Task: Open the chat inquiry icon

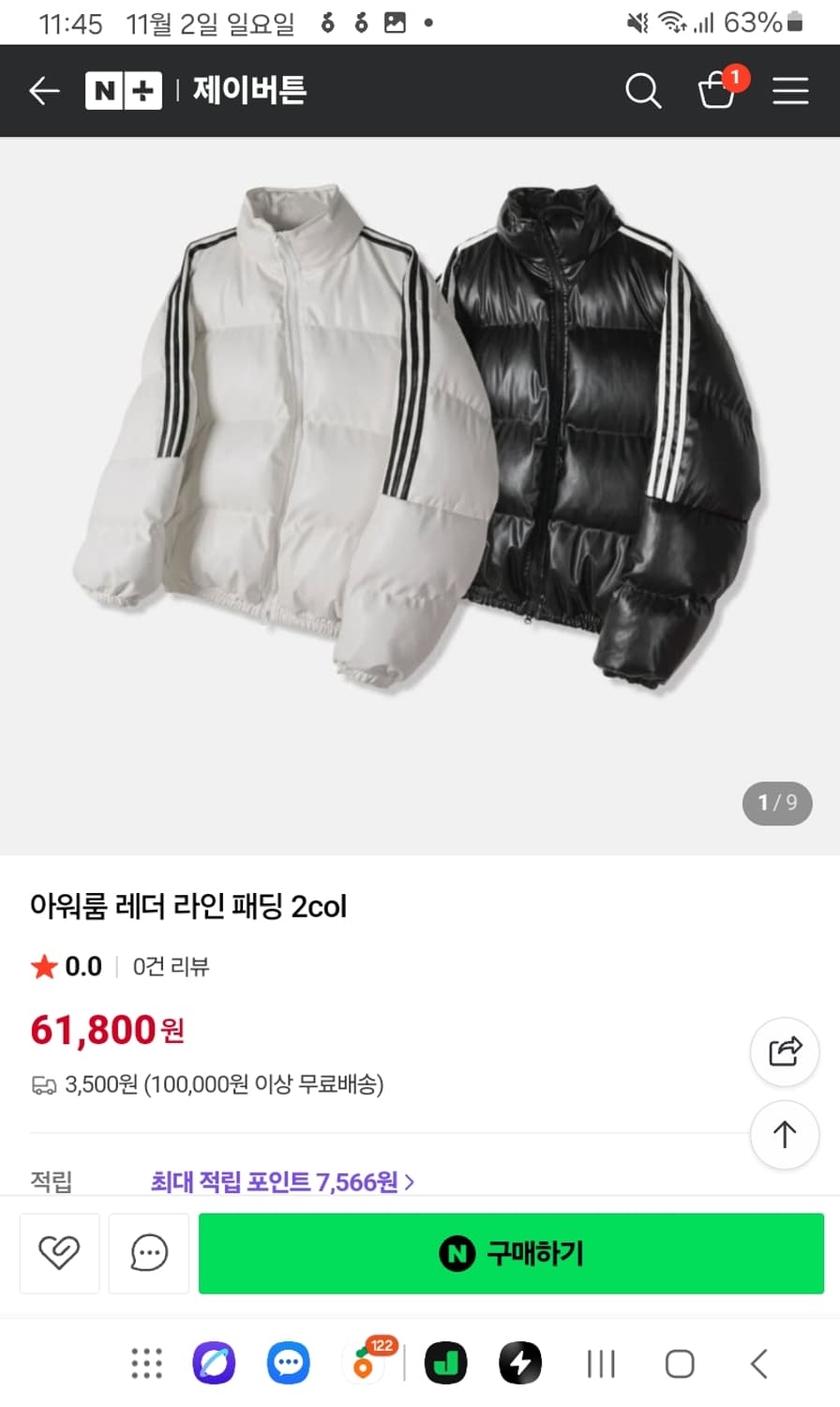Action: 148,1253
